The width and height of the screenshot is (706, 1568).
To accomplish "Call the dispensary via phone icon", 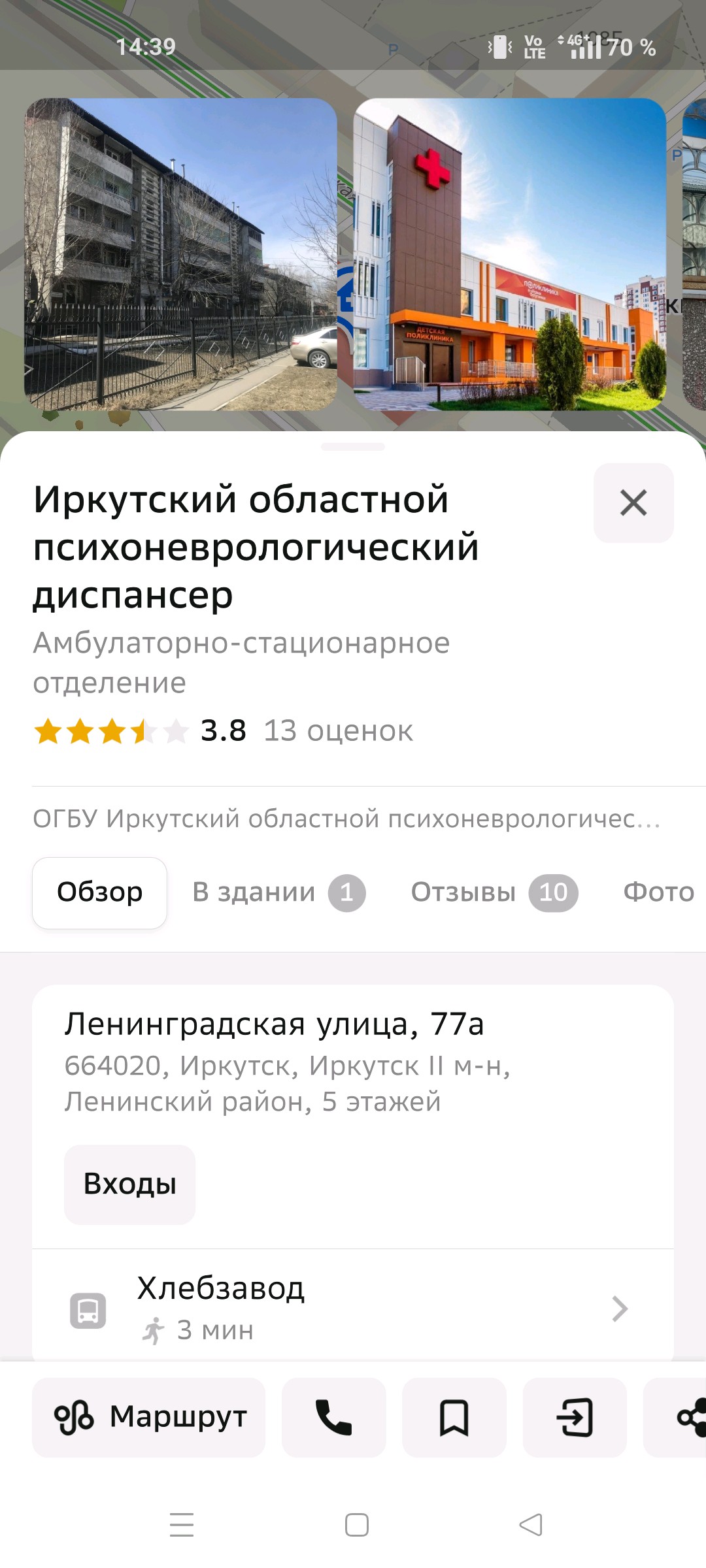I will 333,1418.
